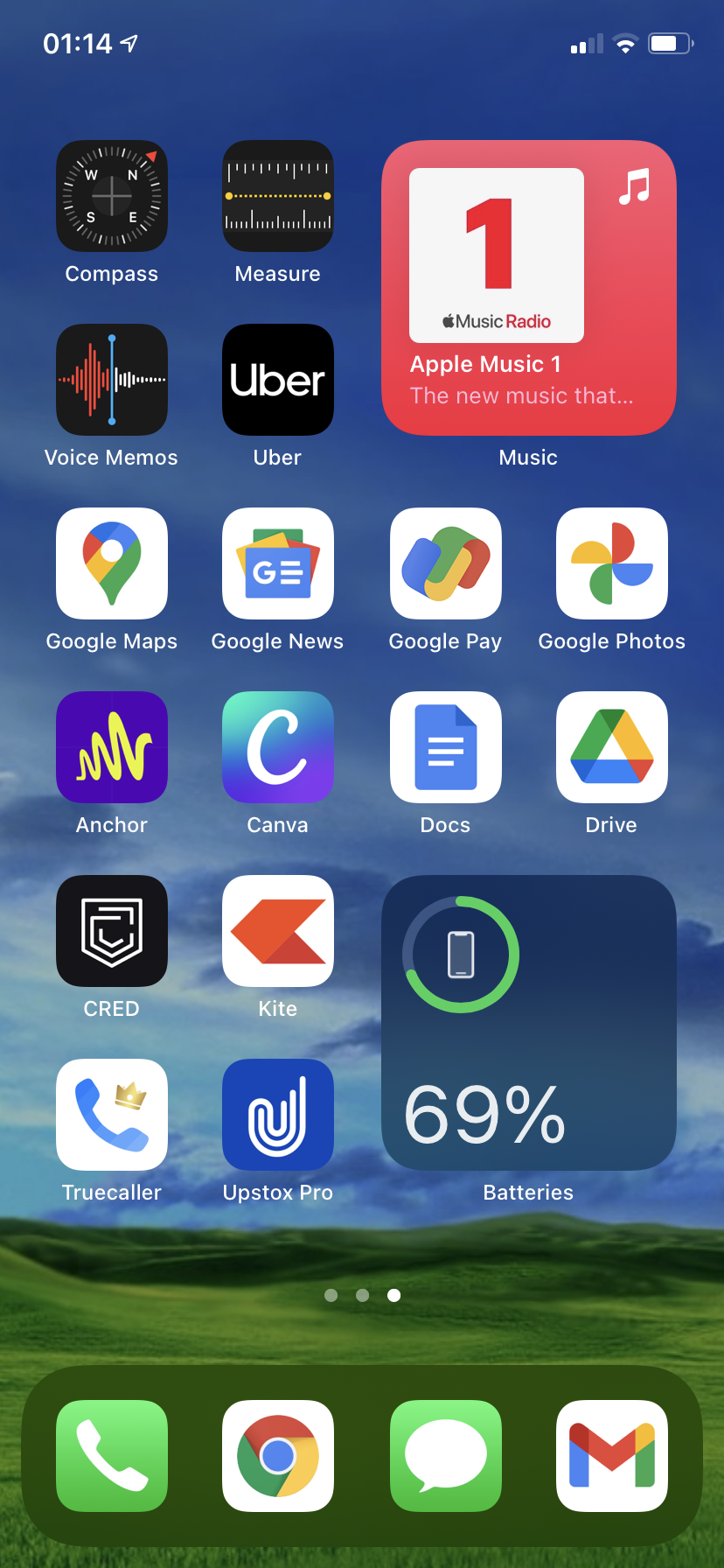Image resolution: width=724 pixels, height=1568 pixels.
Task: Open Google Docs
Action: point(446,747)
